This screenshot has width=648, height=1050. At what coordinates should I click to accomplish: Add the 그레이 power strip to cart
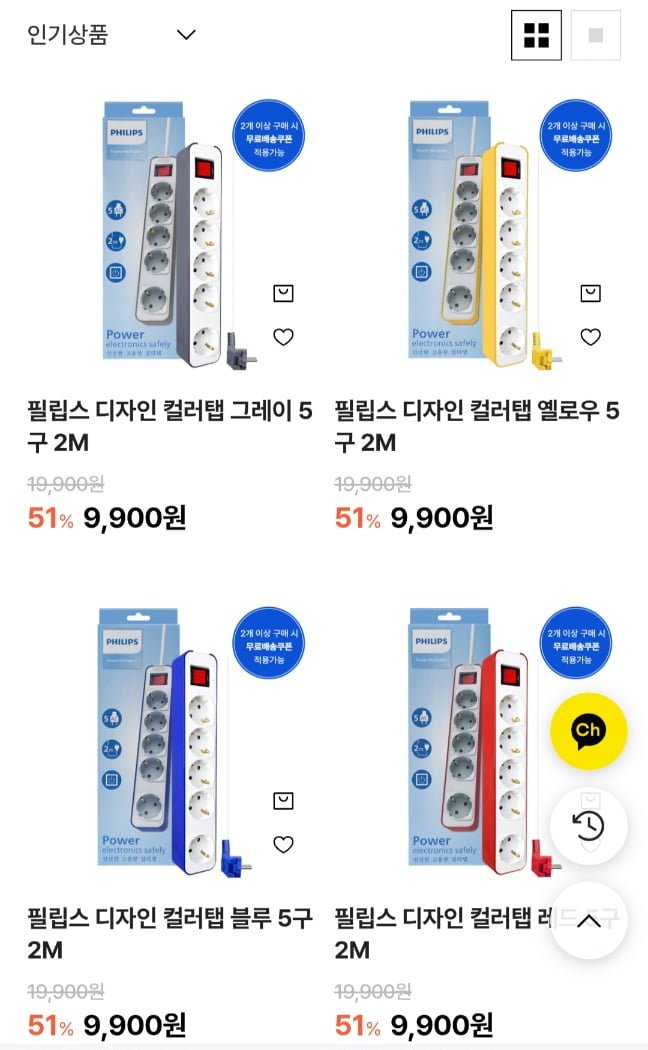[x=283, y=293]
